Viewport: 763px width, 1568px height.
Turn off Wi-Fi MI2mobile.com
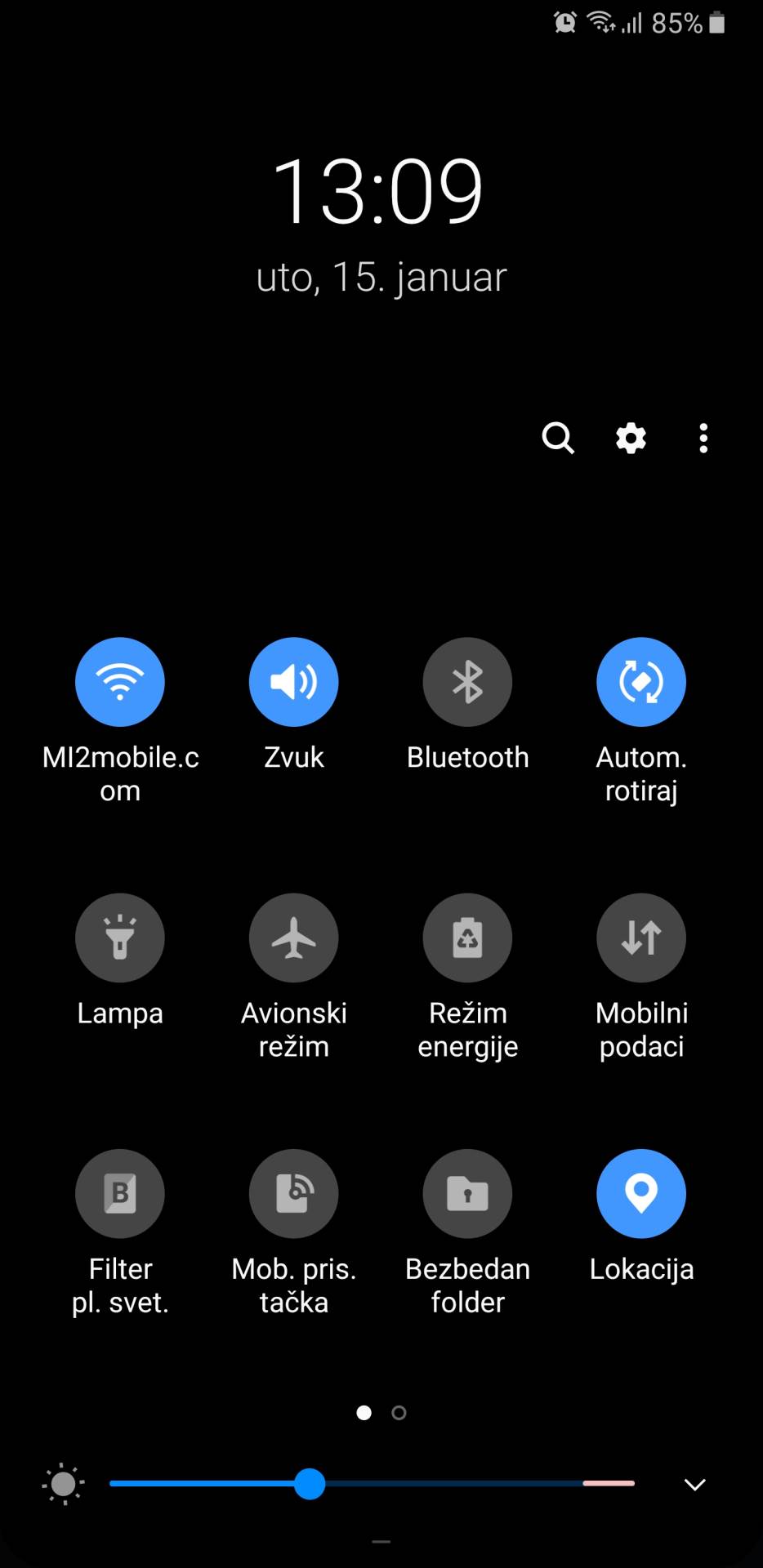coord(120,682)
